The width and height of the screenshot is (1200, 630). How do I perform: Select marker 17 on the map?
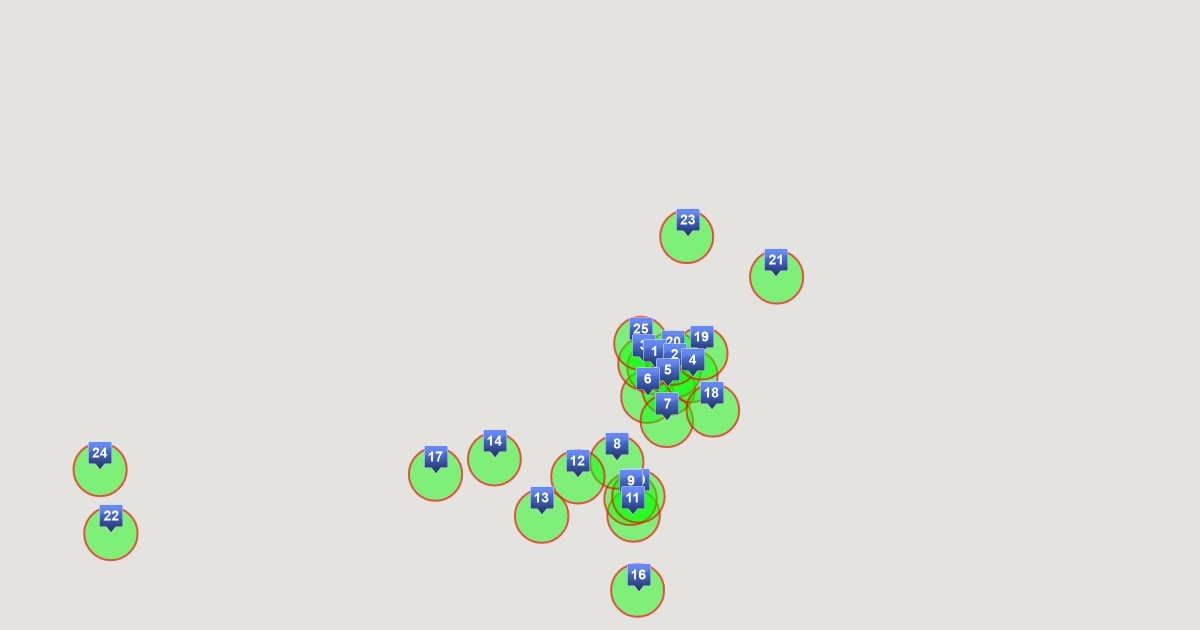pos(435,458)
